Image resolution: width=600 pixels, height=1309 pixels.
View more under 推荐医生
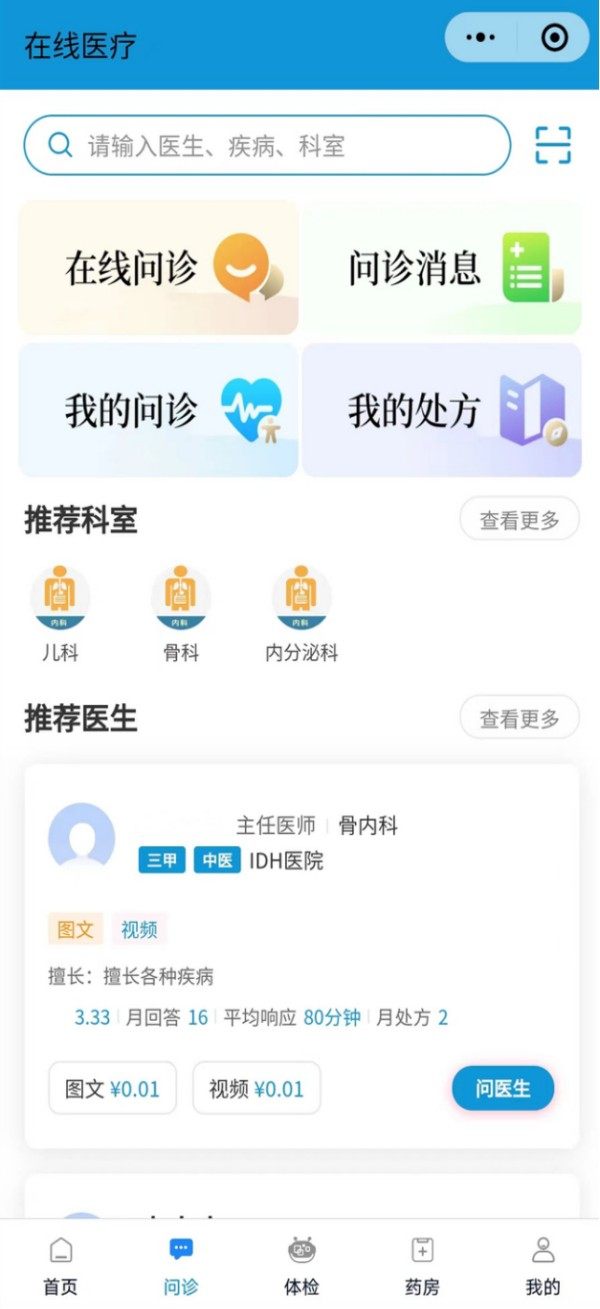click(519, 719)
